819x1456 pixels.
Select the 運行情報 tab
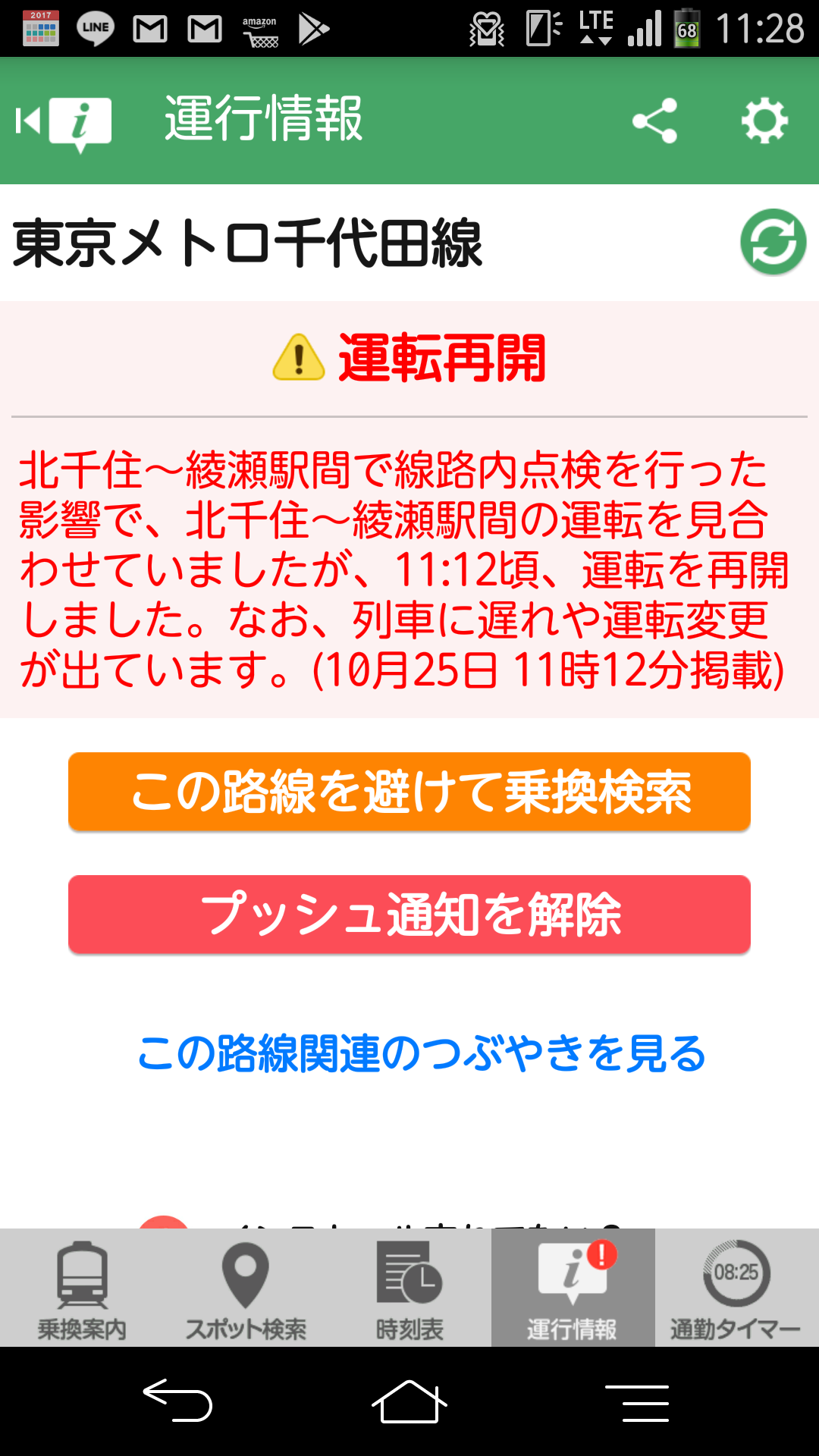coord(573,1289)
